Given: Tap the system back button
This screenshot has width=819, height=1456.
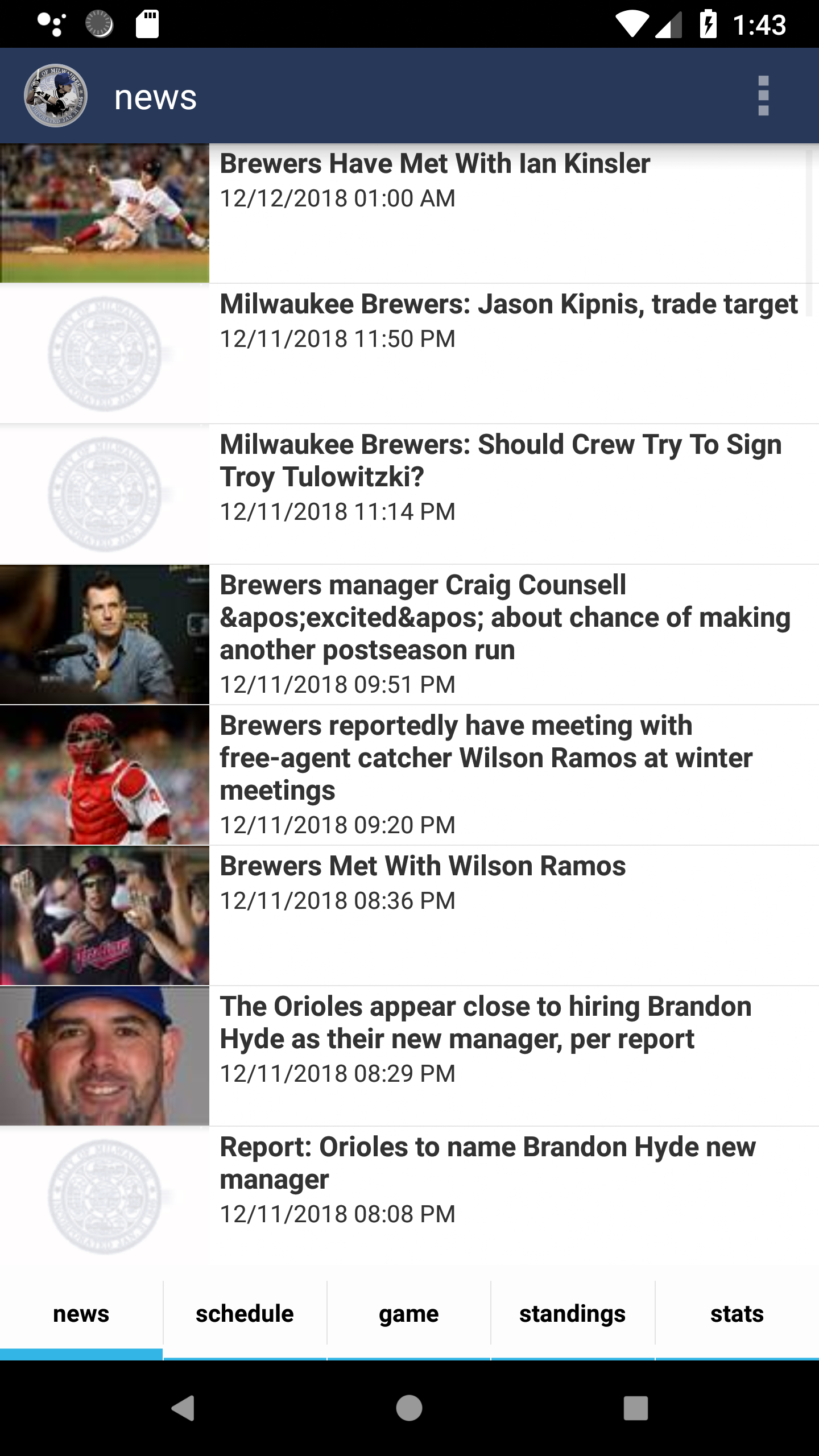Looking at the screenshot, I should pos(183,1408).
